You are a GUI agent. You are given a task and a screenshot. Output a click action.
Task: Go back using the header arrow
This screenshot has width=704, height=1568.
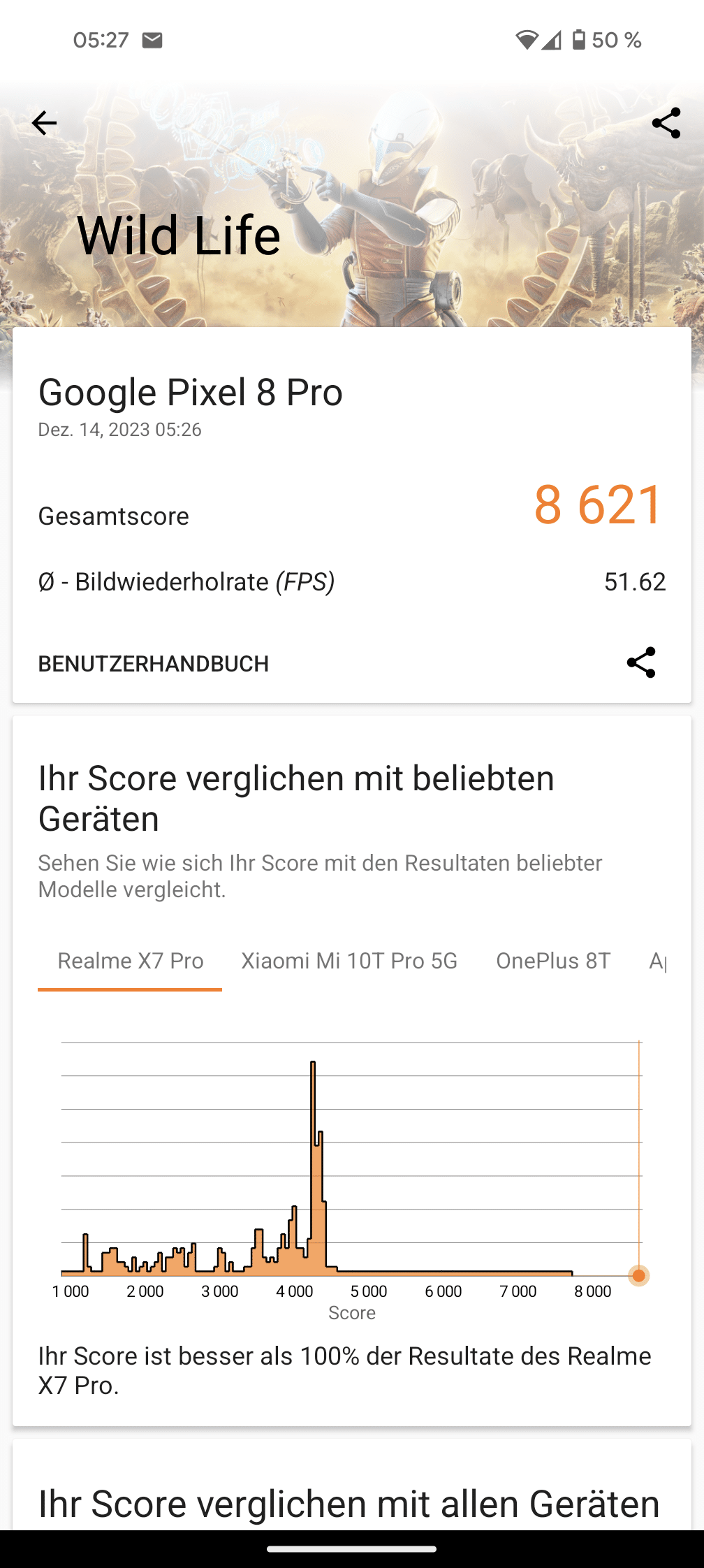coord(44,124)
